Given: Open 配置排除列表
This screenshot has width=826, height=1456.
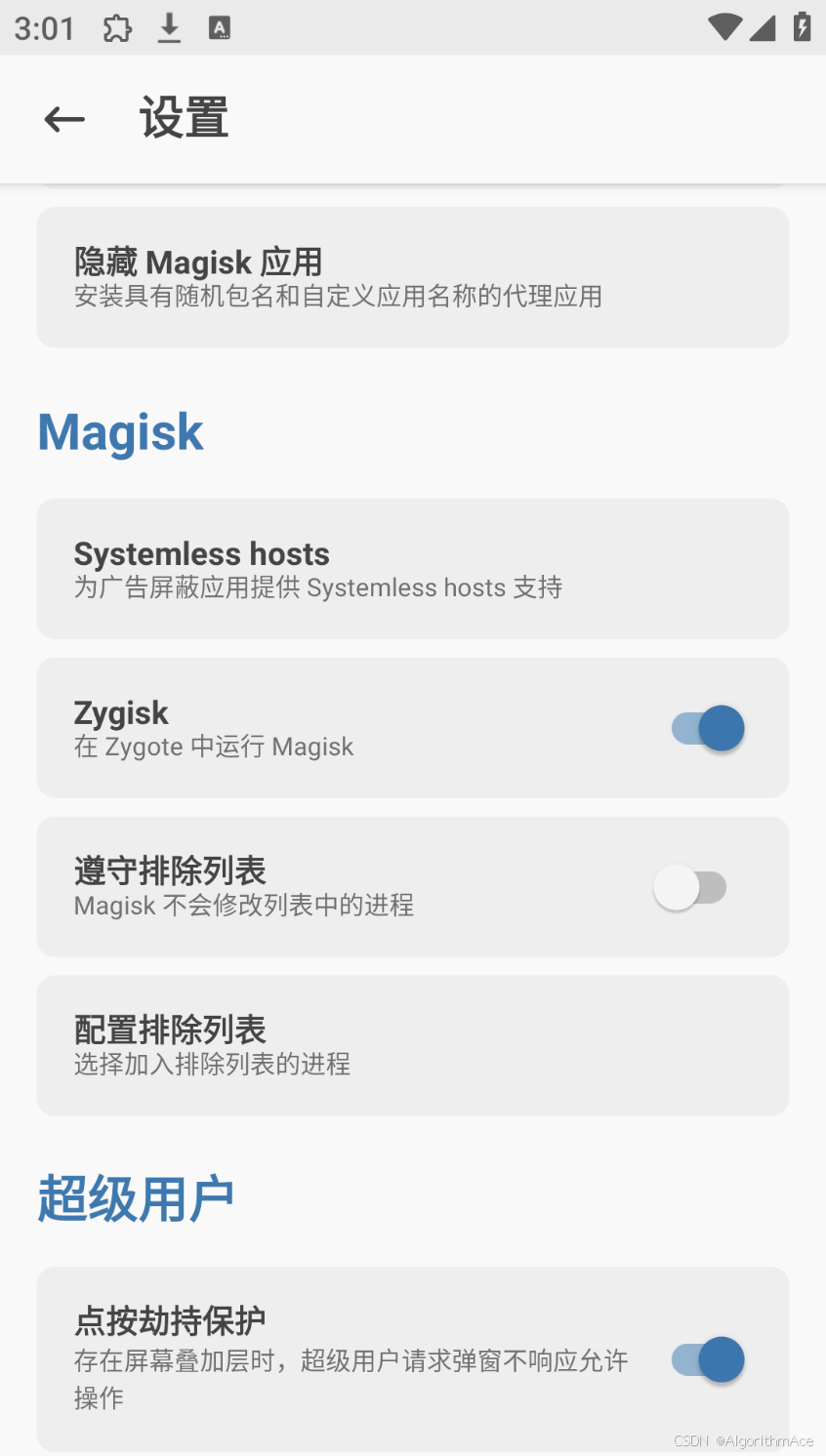Looking at the screenshot, I should tap(413, 1046).
